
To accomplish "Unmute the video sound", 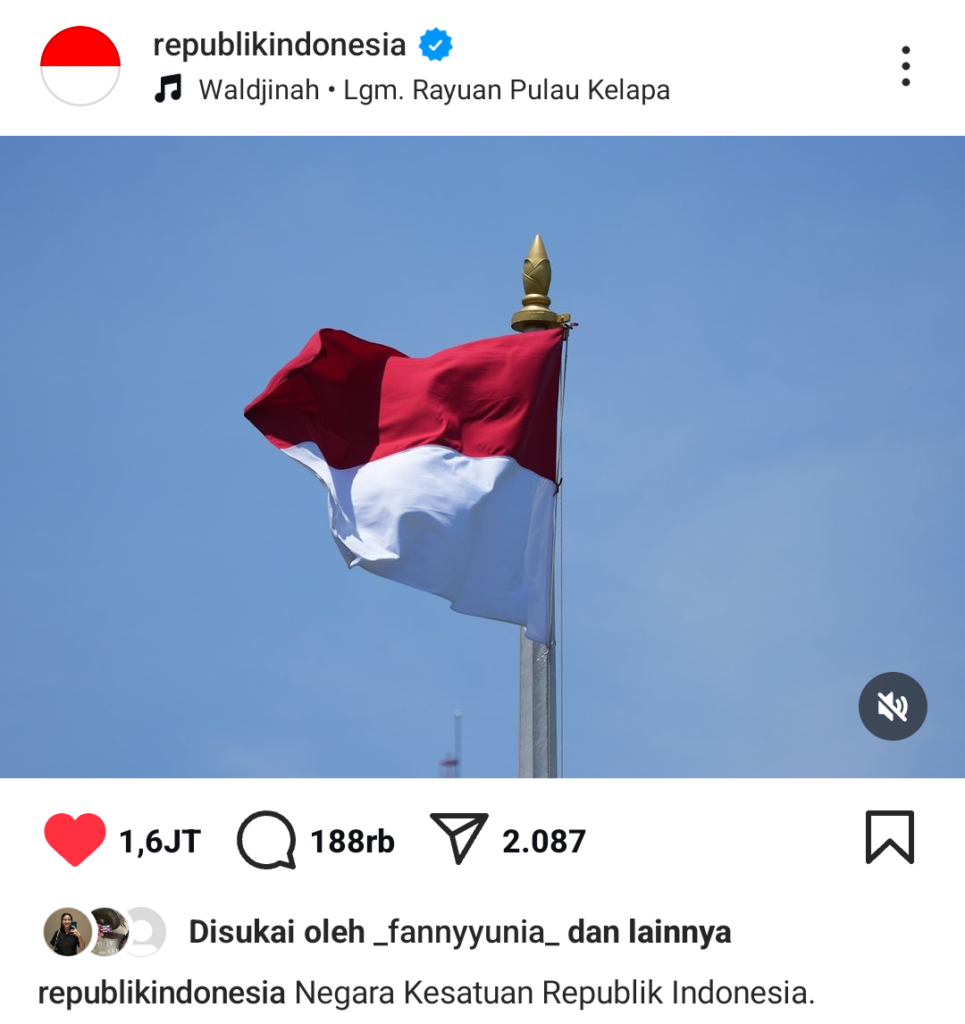I will tap(892, 707).
